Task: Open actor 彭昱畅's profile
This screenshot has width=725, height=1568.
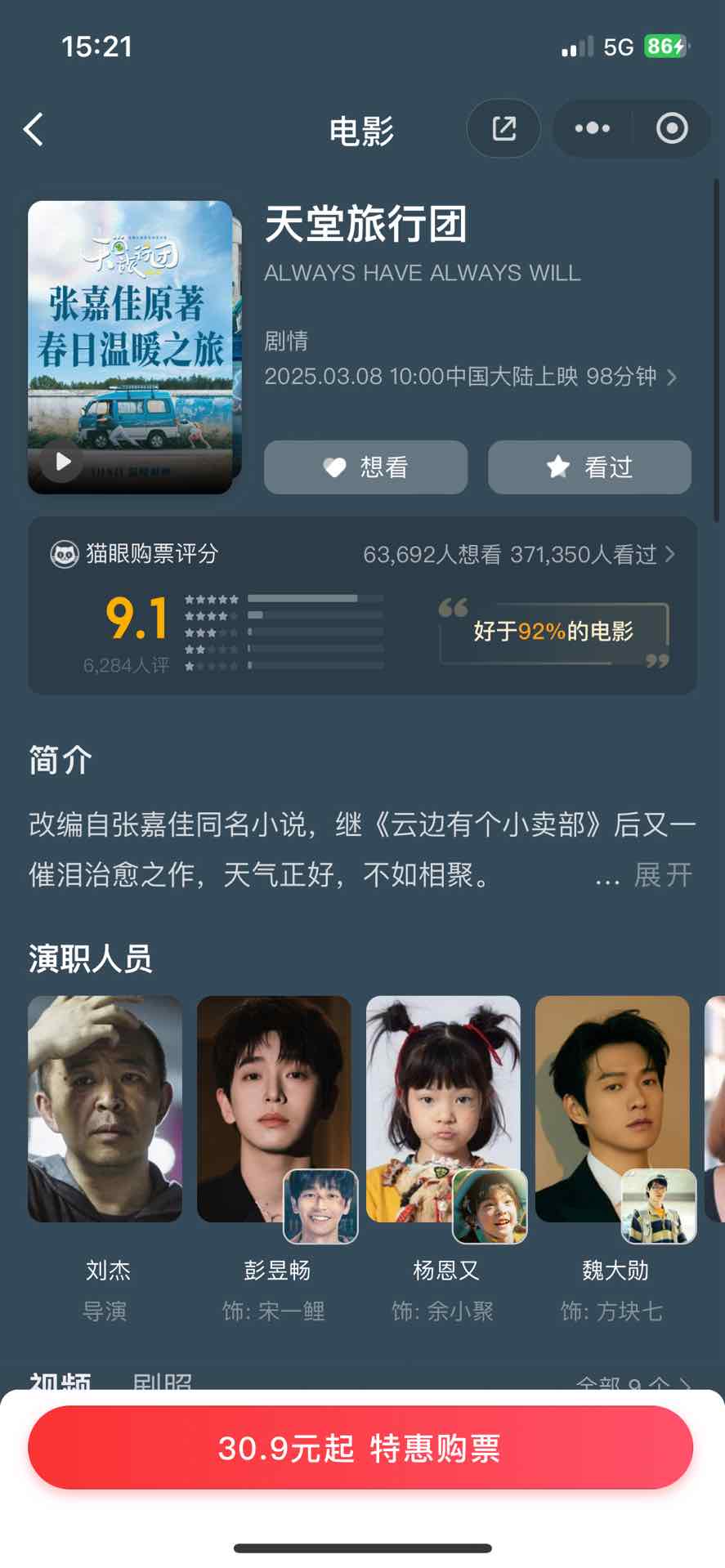Action: tap(274, 1109)
